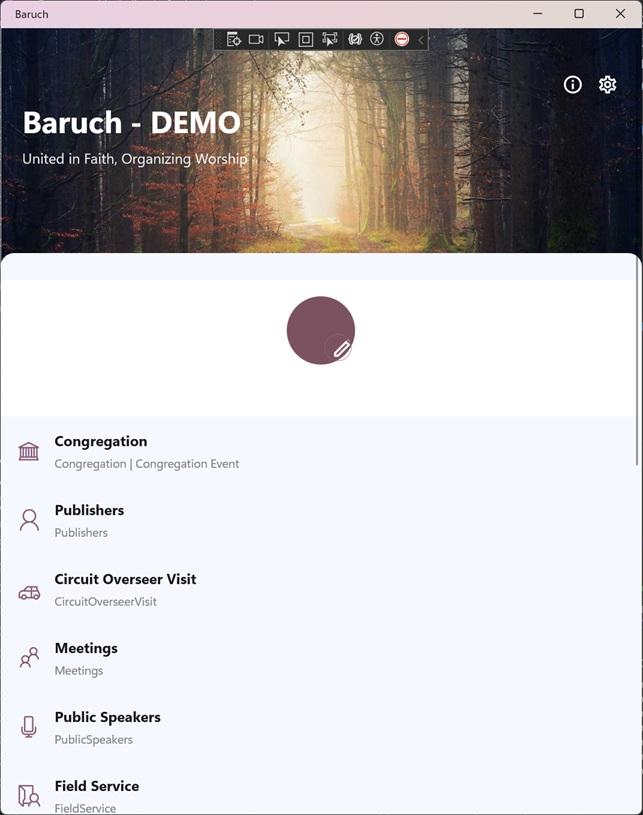643x815 pixels.
Task: Open the info icon in header
Action: (572, 85)
